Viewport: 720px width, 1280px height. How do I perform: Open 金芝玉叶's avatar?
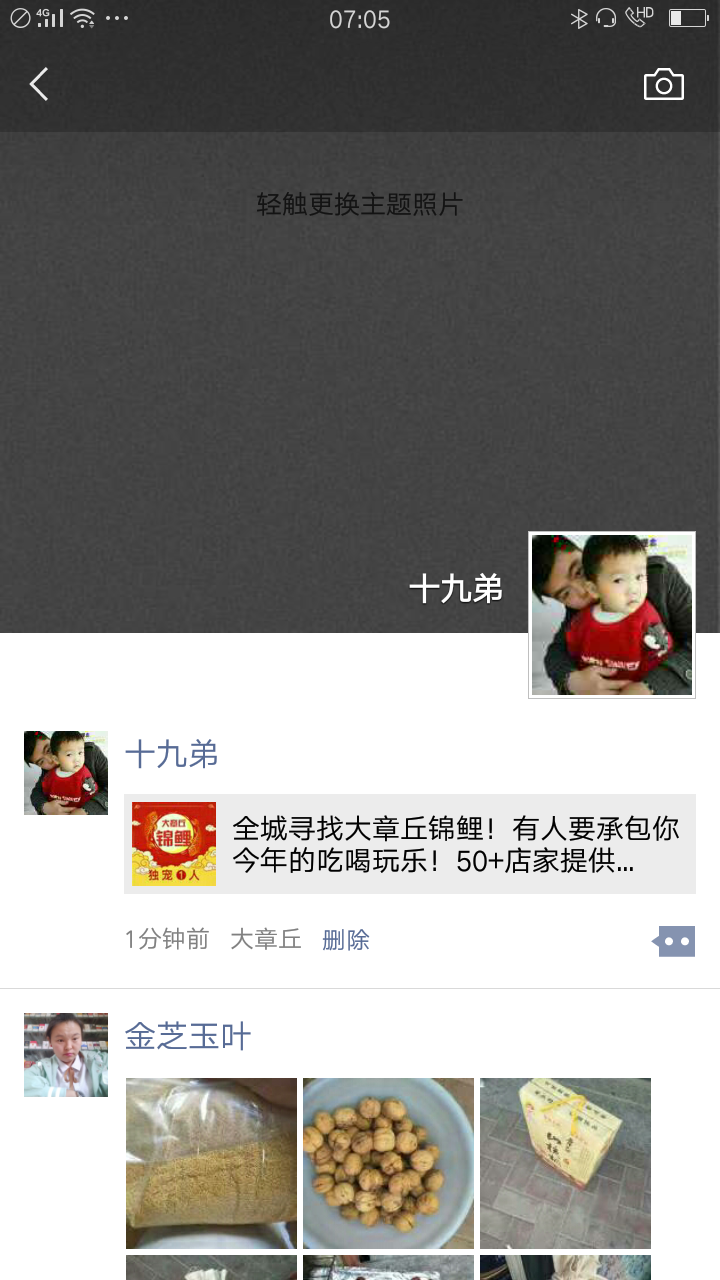[x=66, y=1054]
